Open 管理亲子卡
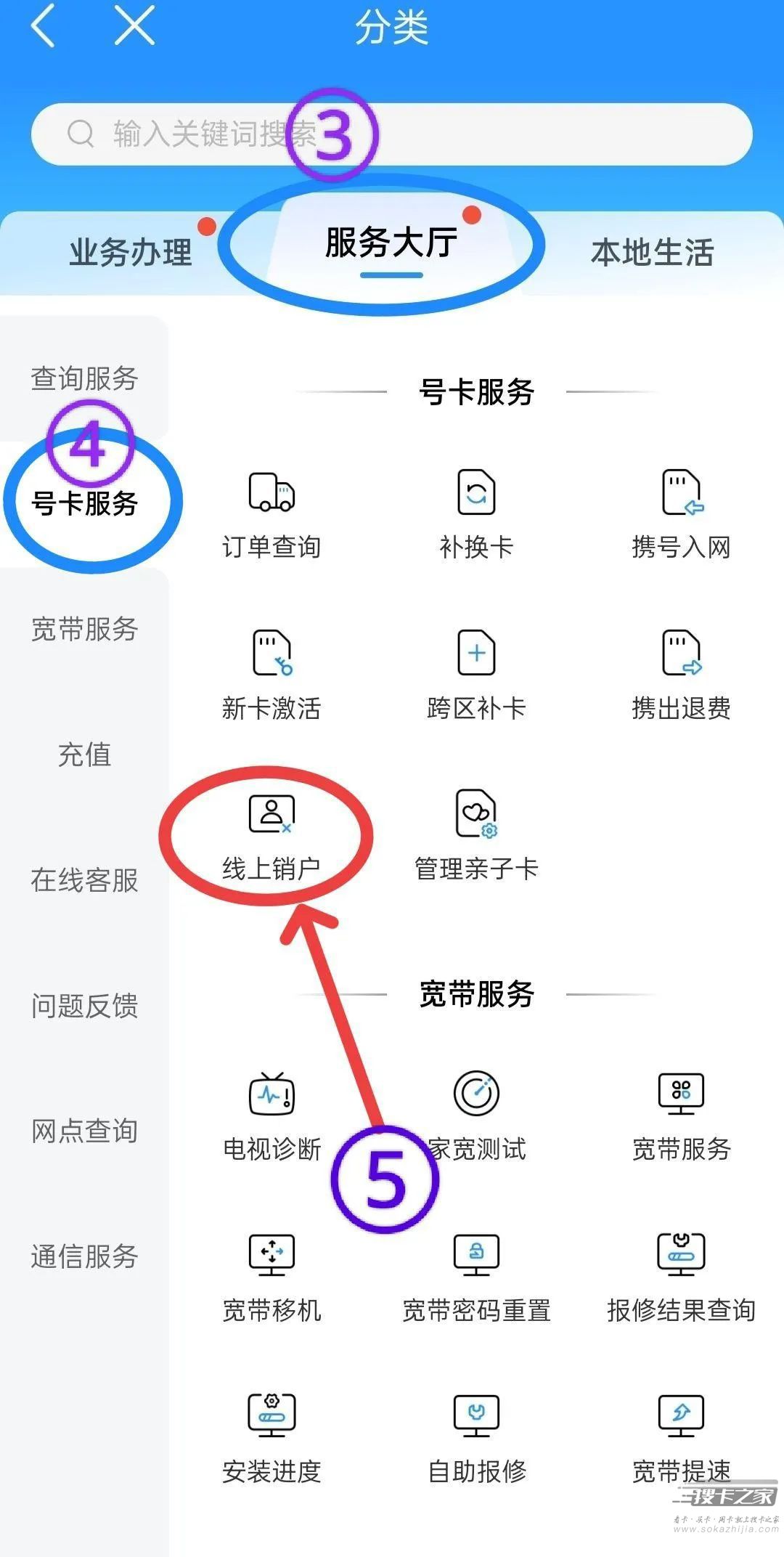 (476, 837)
